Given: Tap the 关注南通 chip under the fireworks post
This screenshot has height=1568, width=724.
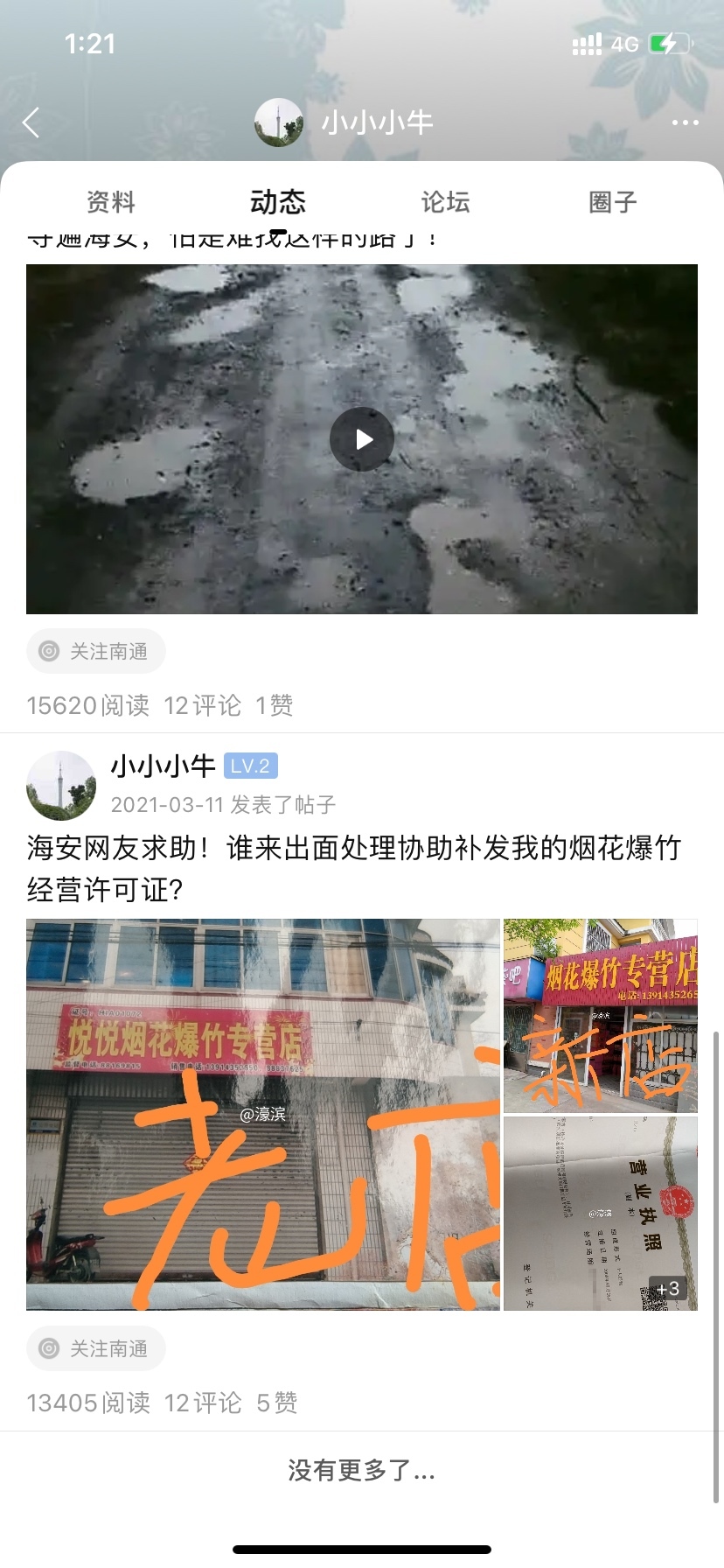Looking at the screenshot, I should (96, 1348).
